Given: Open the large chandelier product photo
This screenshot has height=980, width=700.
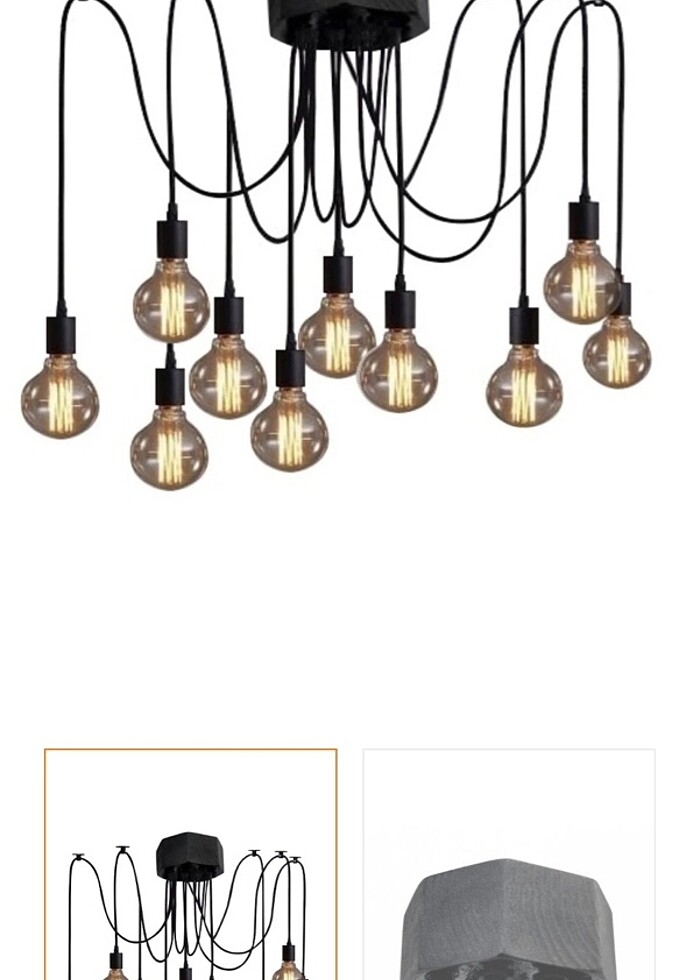Looking at the screenshot, I should pos(340,250).
